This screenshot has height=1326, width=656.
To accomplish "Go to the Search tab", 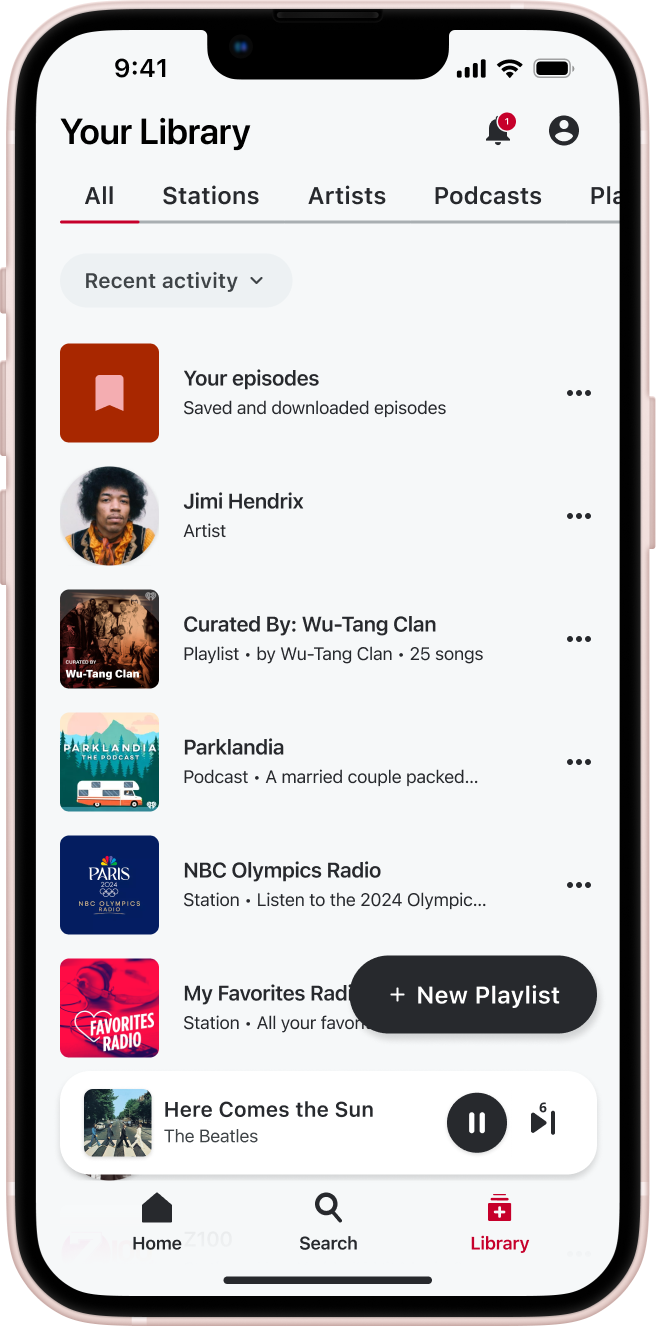I will click(x=328, y=1222).
